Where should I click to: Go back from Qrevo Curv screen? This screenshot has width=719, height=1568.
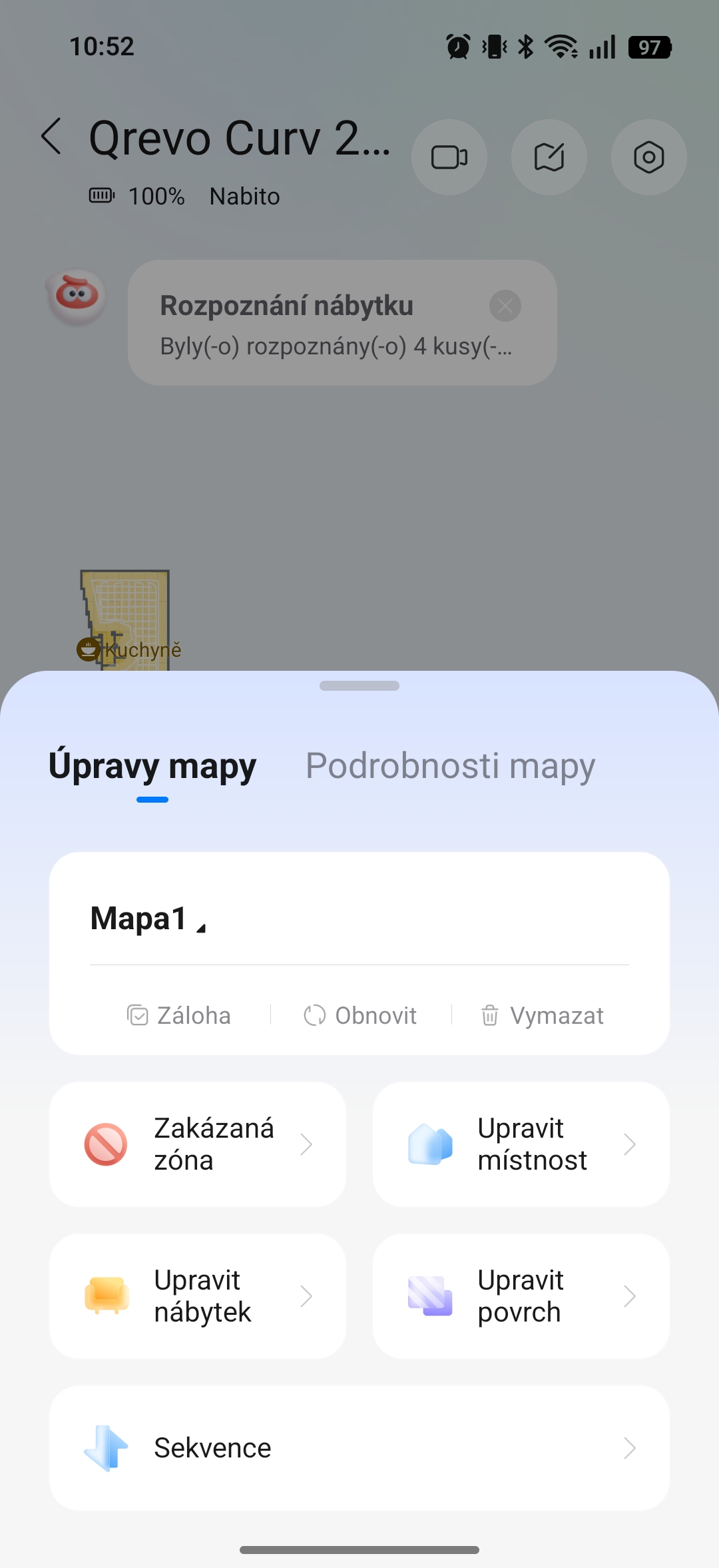pos(52,137)
